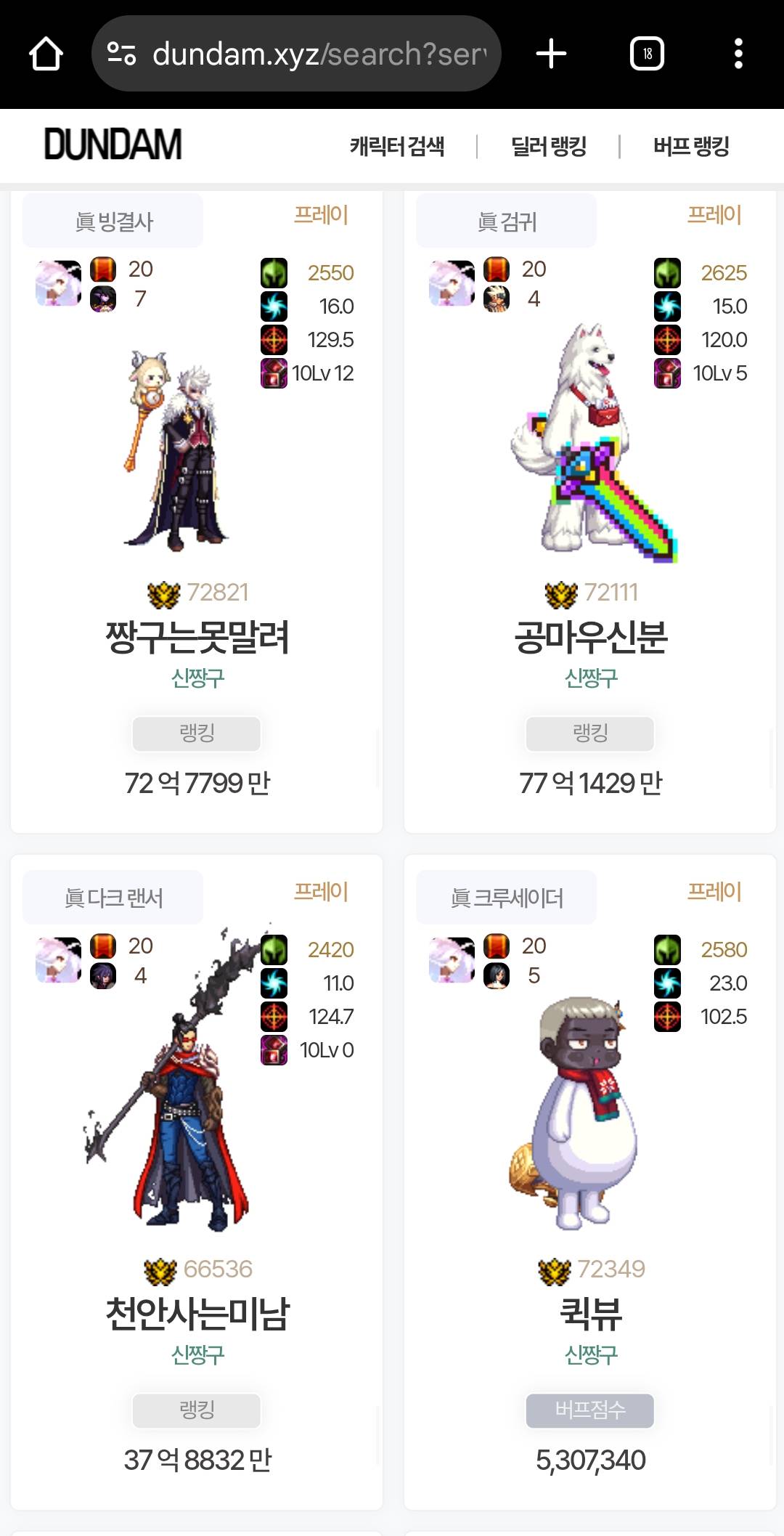Open the browser overflow menu
Image resolution: width=784 pixels, height=1536 pixels.
738,54
